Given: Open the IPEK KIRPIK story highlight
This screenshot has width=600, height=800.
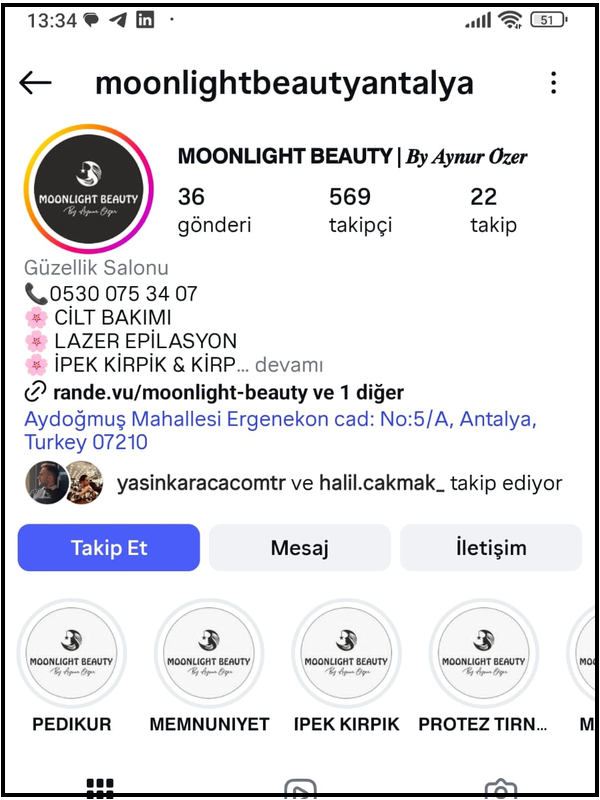Looking at the screenshot, I should tap(347, 654).
